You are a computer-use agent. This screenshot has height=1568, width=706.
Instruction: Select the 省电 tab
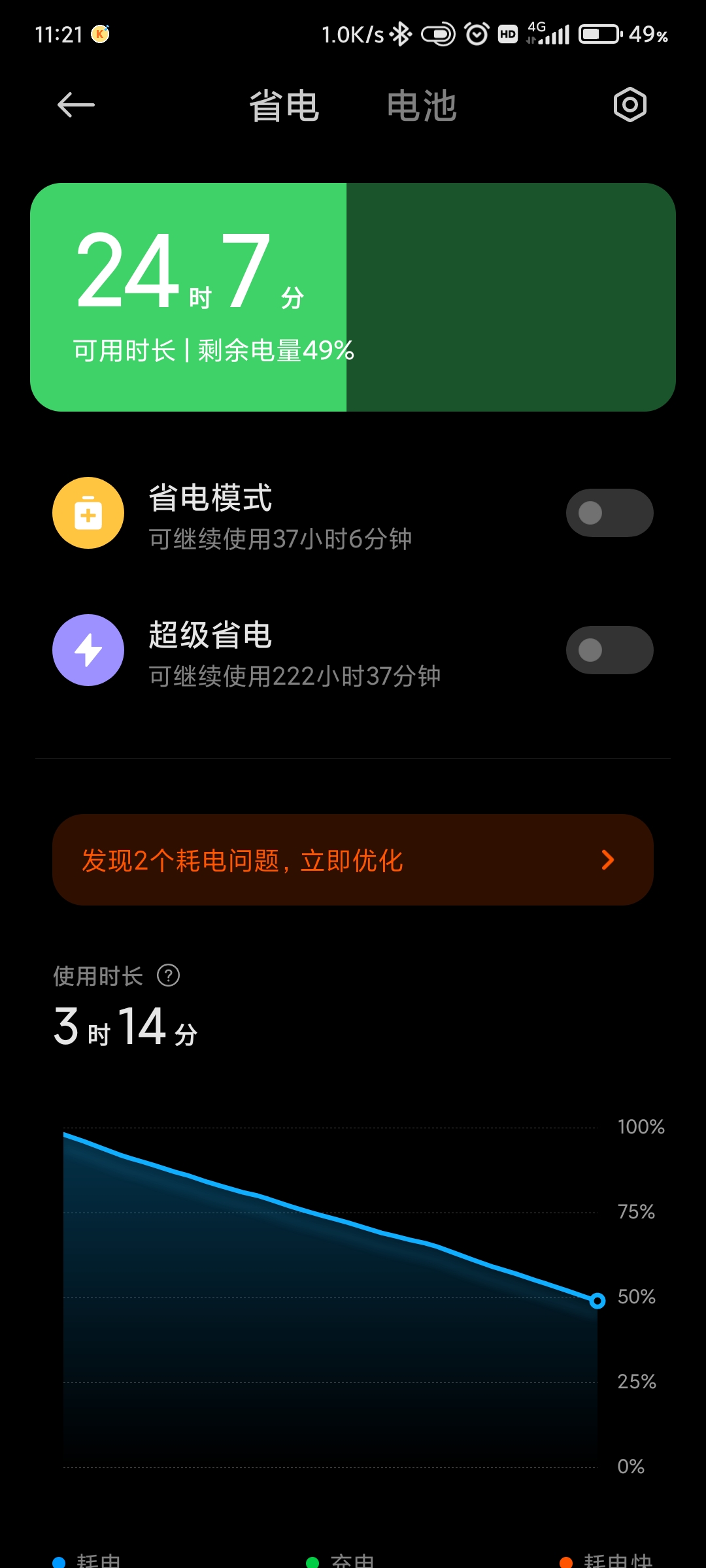tap(284, 106)
